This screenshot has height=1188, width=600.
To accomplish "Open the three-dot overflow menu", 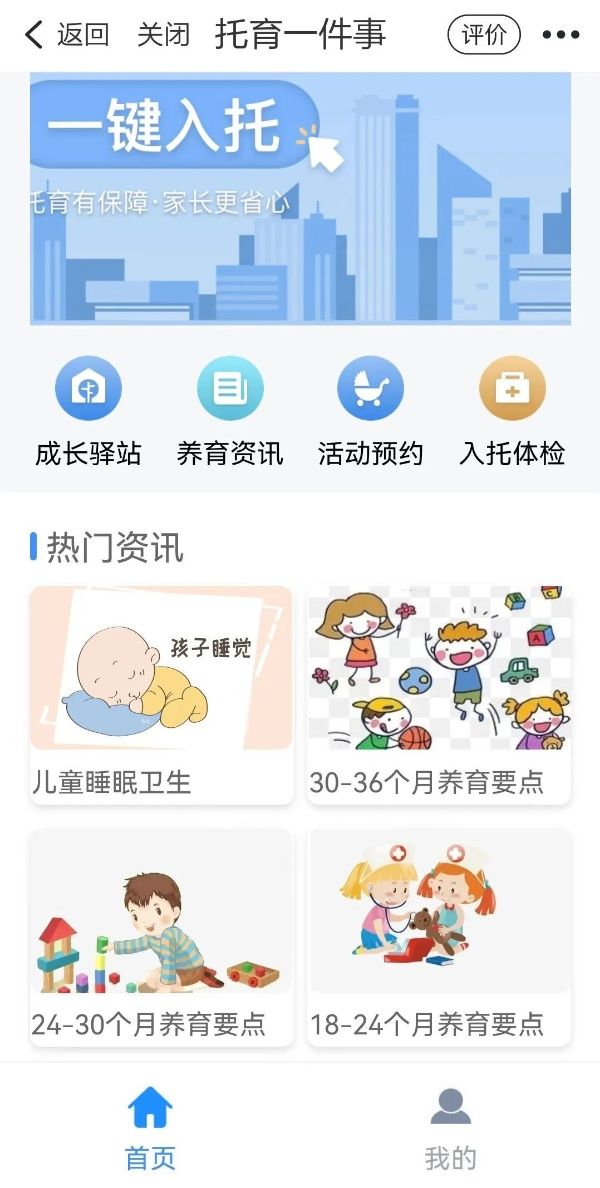I will pos(560,35).
